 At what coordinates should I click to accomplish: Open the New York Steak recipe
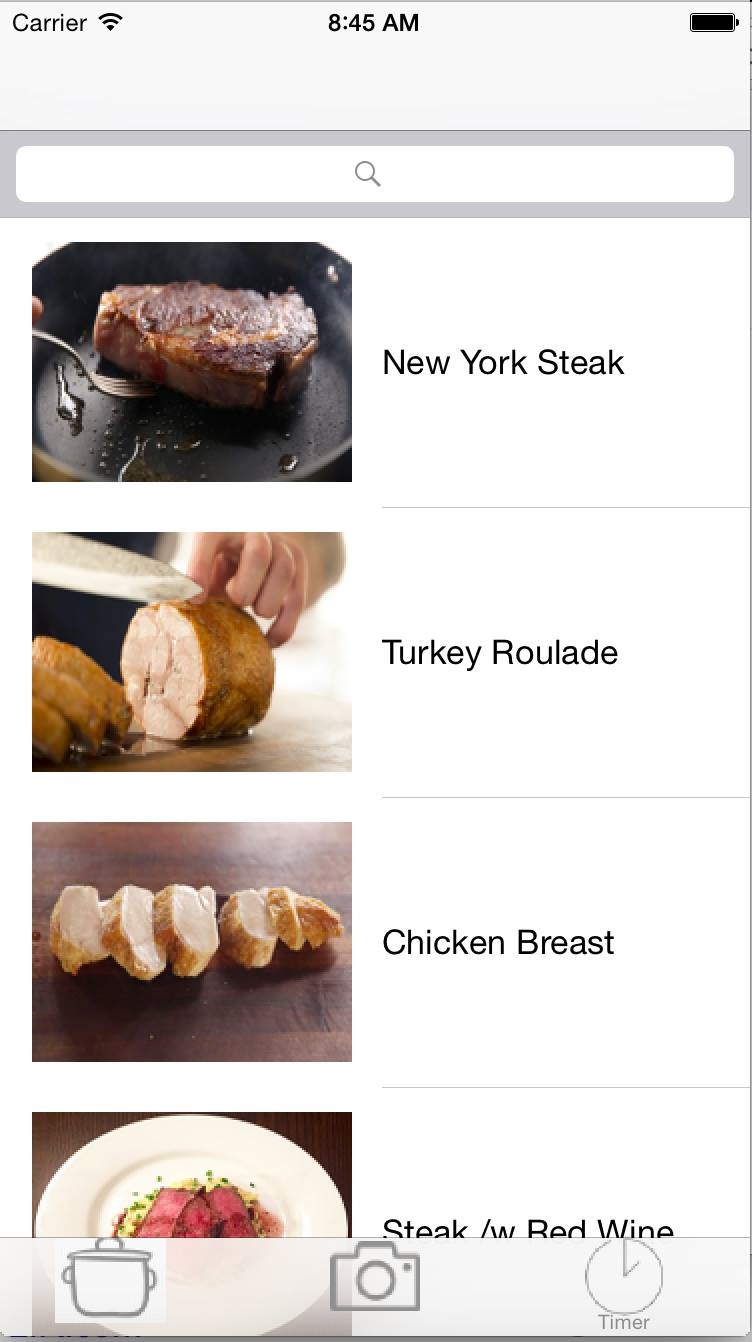[x=502, y=363]
